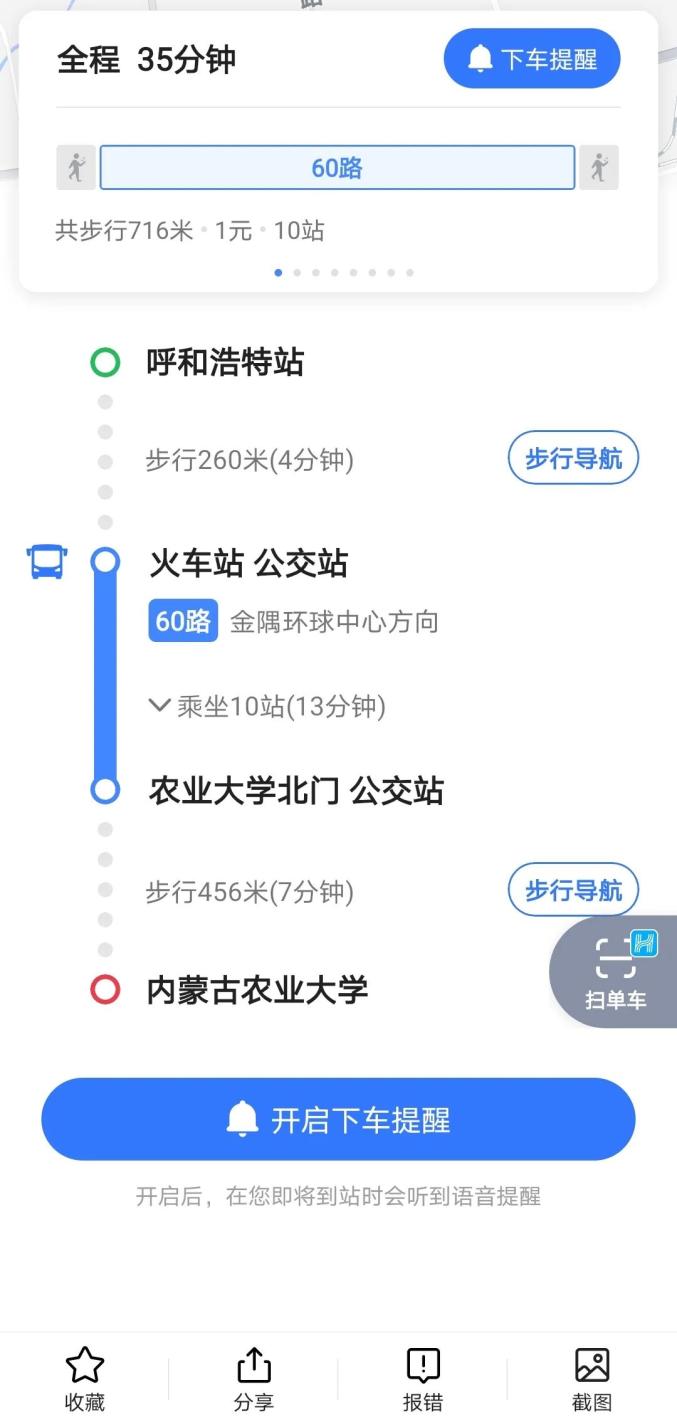Capture the route with 截图
This screenshot has height=1427, width=677.
(x=592, y=1378)
